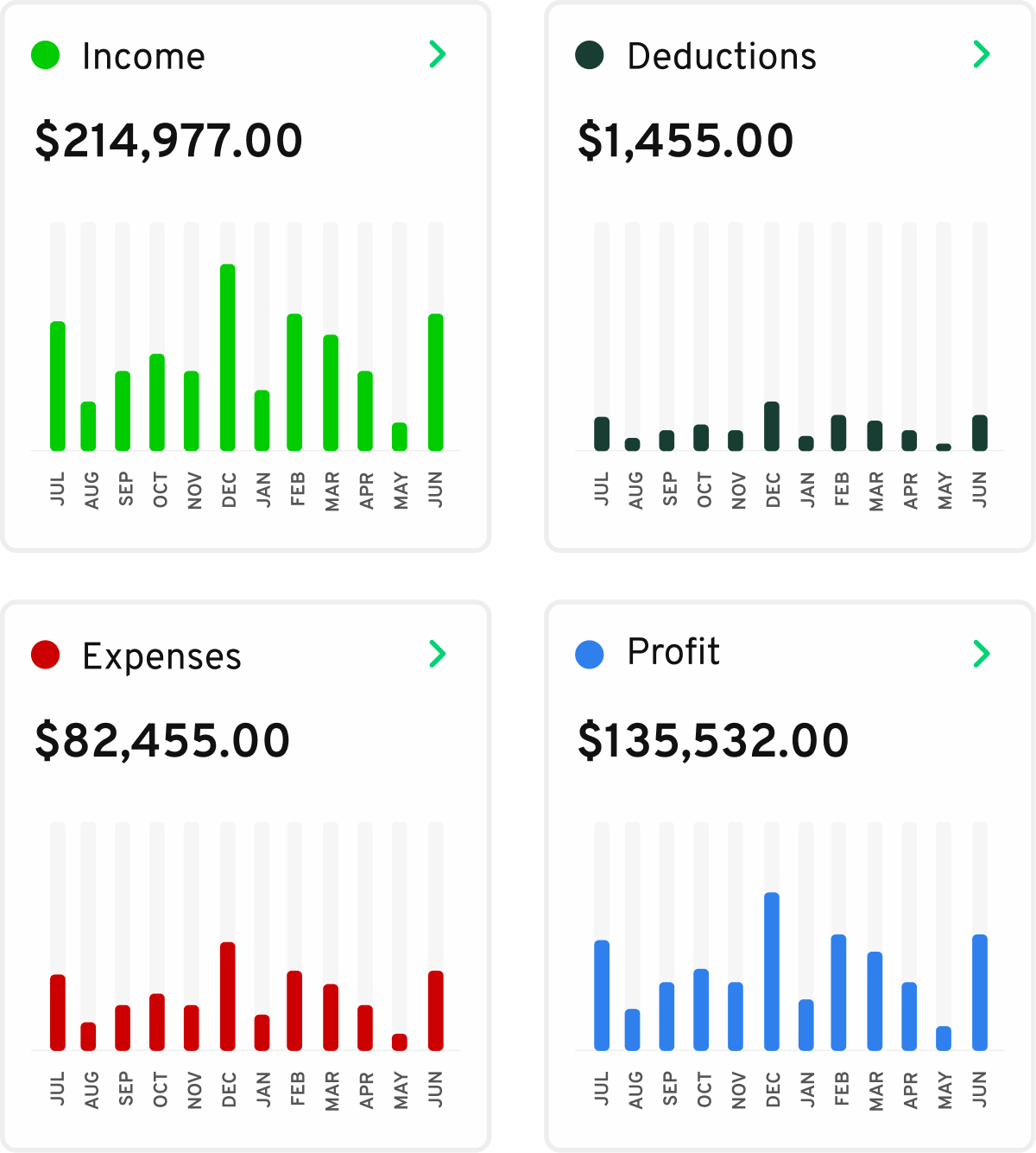Expand the Deductions card details chevron
Screen dimensions: 1036x1153
(x=982, y=54)
